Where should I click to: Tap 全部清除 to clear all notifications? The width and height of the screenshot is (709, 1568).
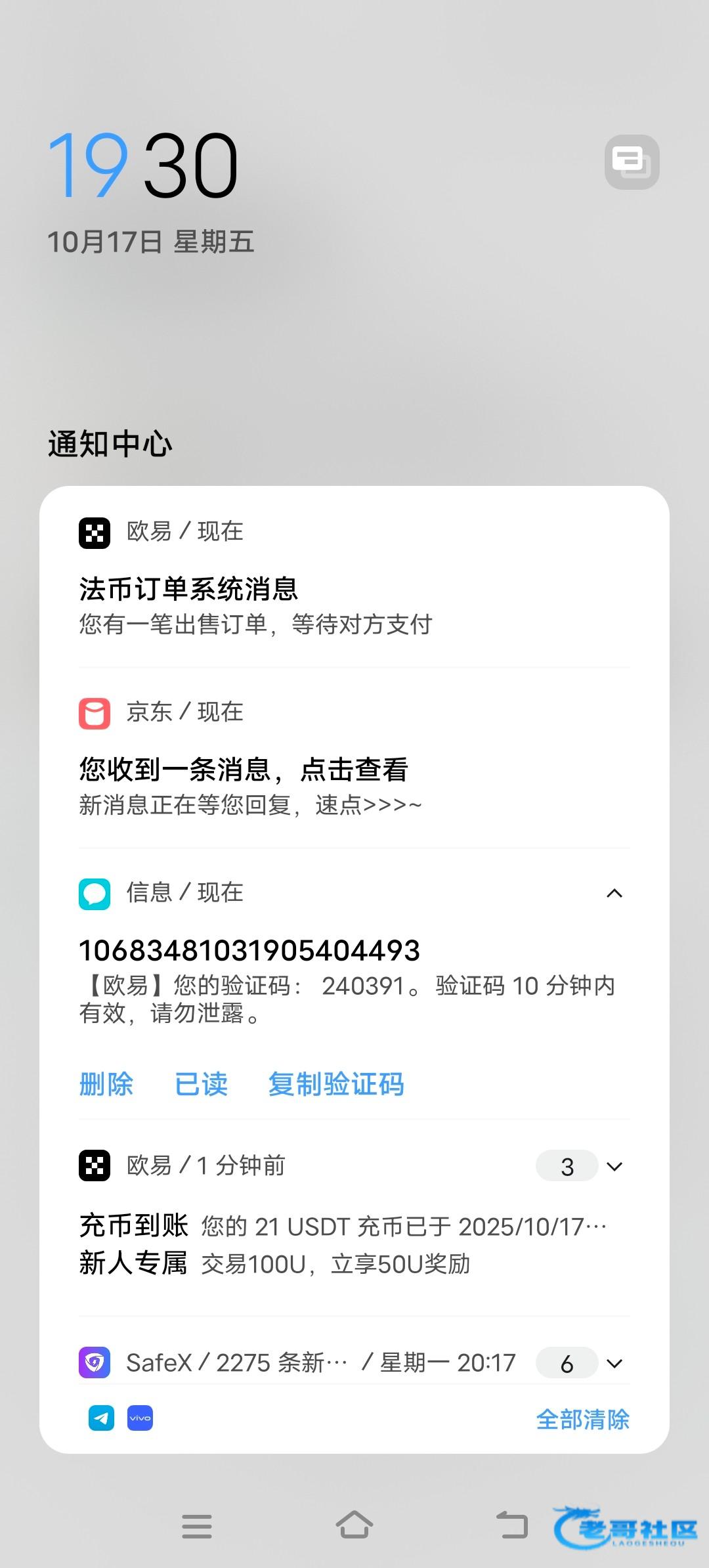582,1420
